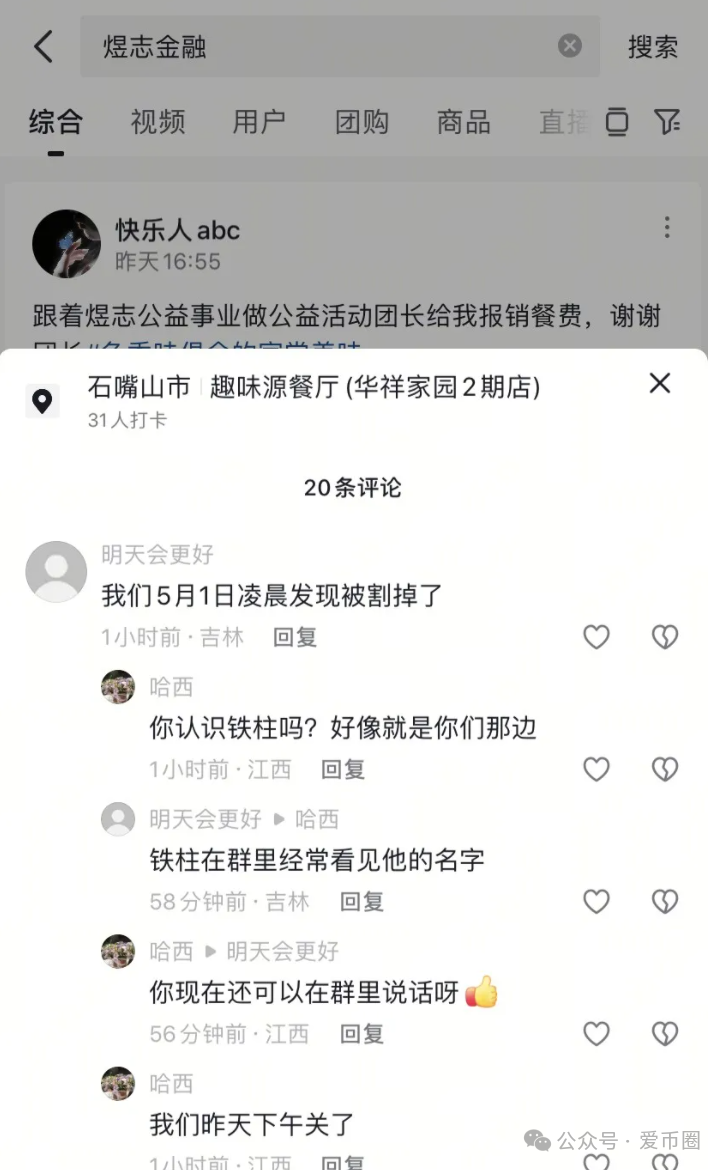This screenshot has width=724, height=1170.
Task: Edit the 煜志金融 search field
Action: click(x=320, y=46)
